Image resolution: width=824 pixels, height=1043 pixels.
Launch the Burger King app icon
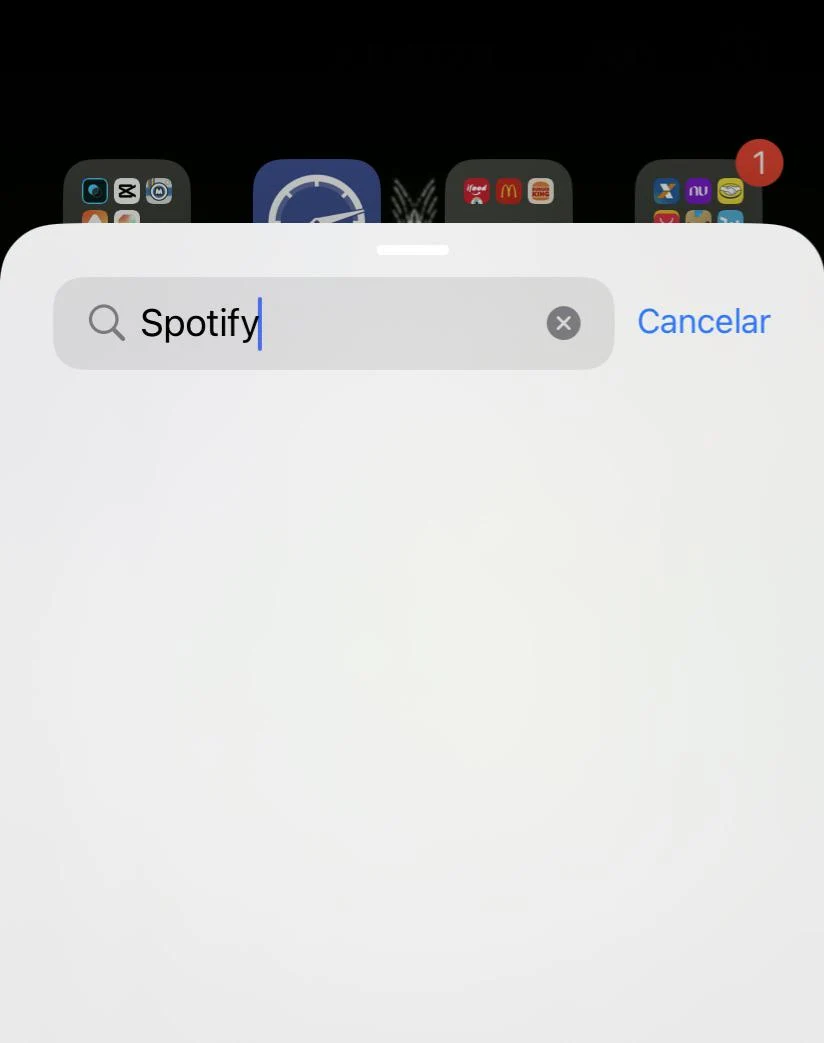click(541, 191)
